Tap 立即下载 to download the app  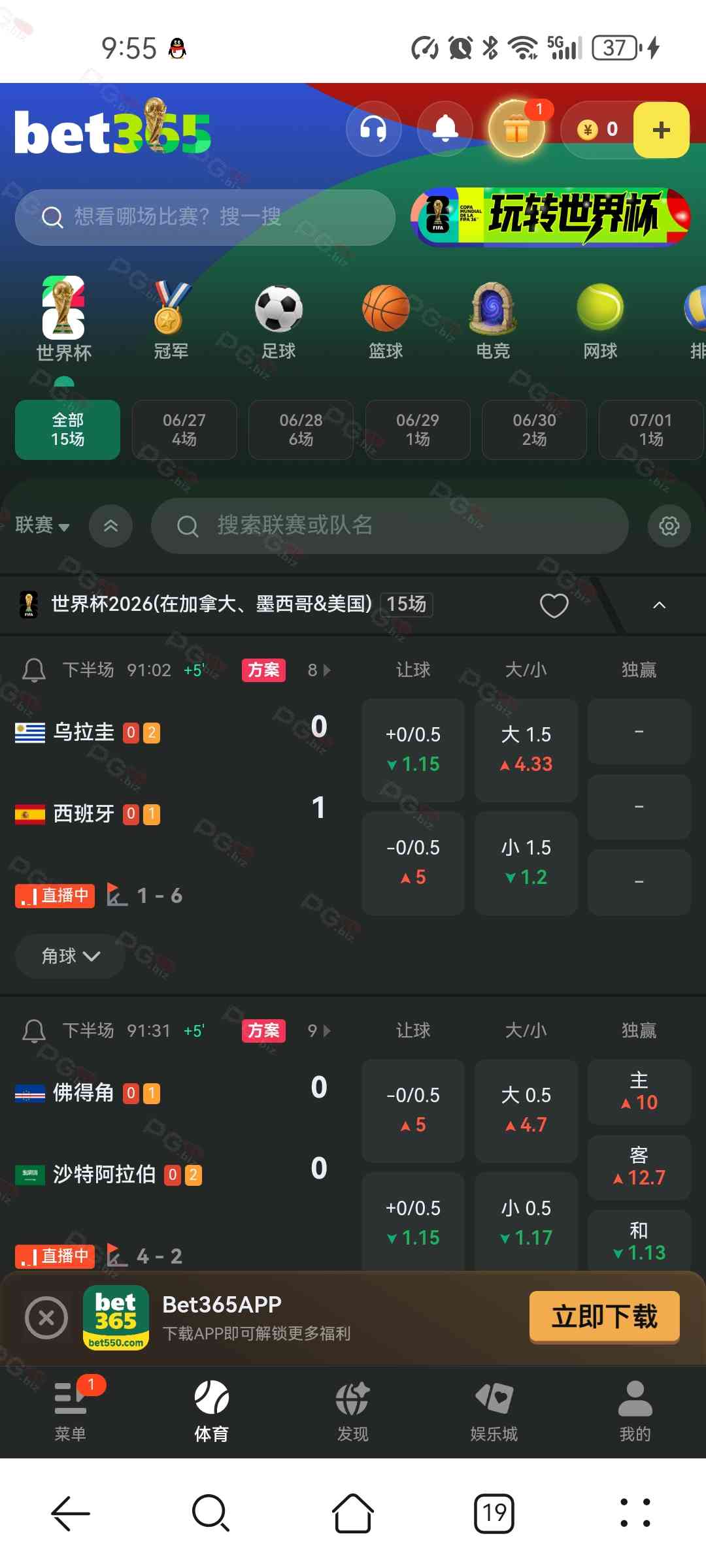click(x=605, y=1316)
